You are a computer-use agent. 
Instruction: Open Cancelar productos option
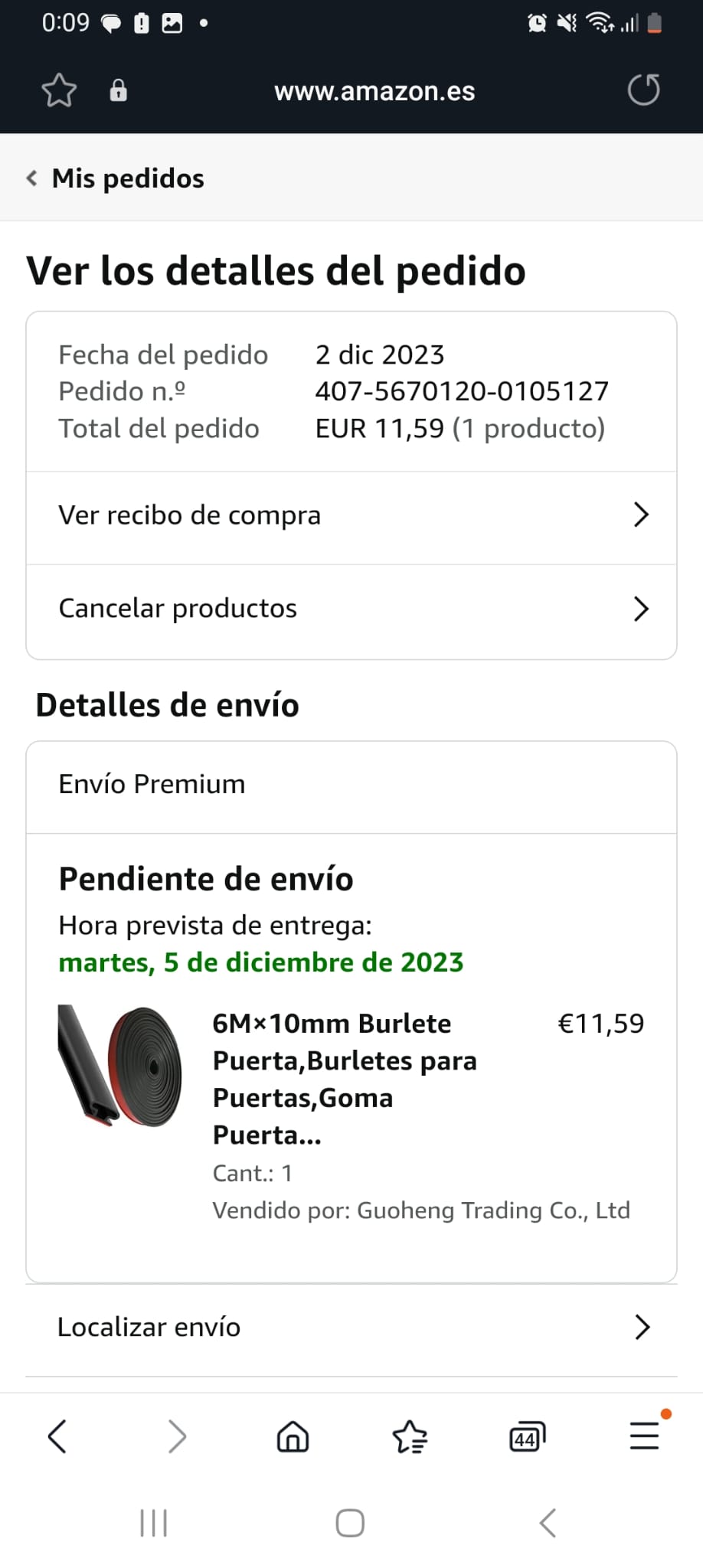pos(351,609)
